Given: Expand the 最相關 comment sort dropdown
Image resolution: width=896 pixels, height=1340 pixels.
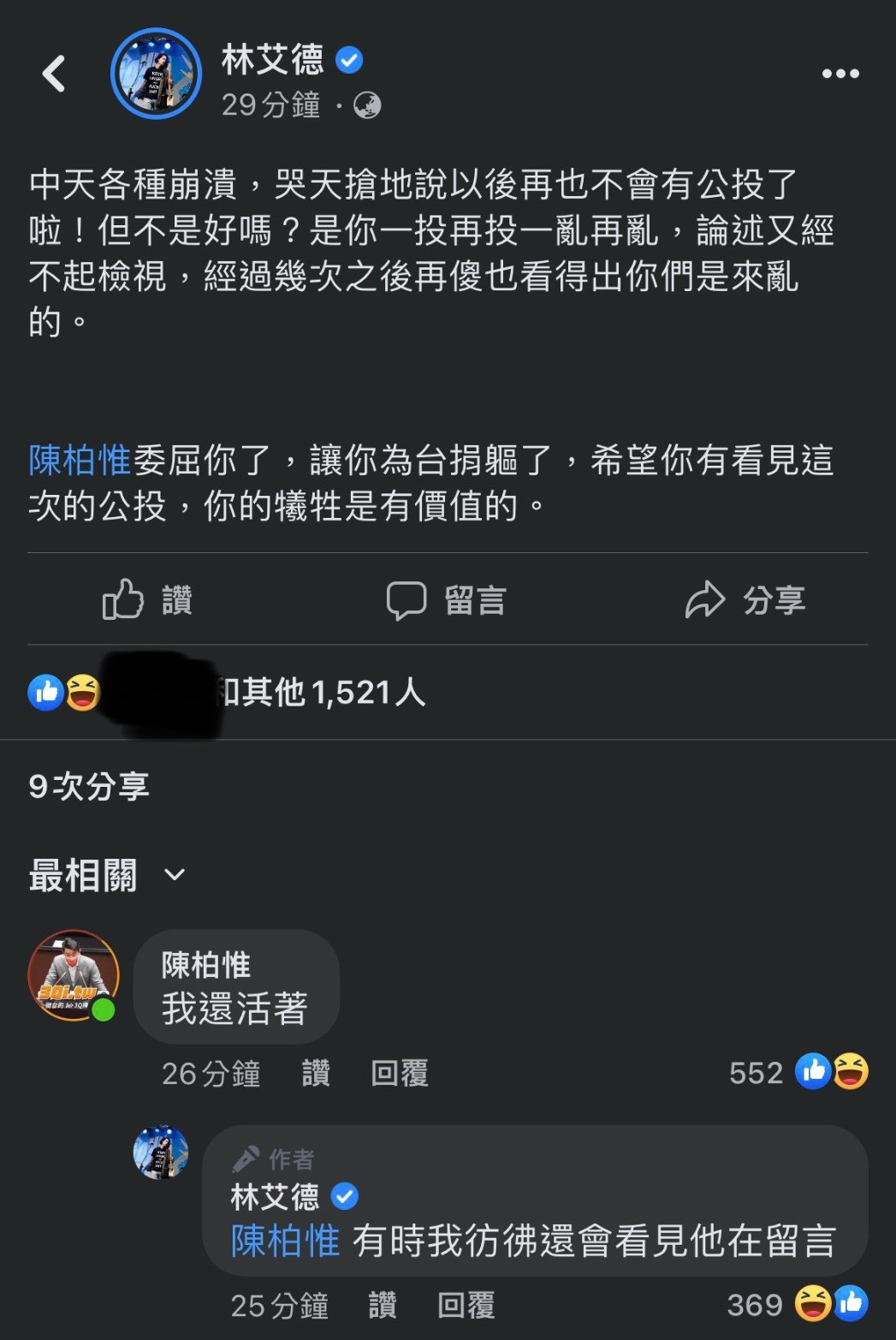Looking at the screenshot, I should click(107, 875).
